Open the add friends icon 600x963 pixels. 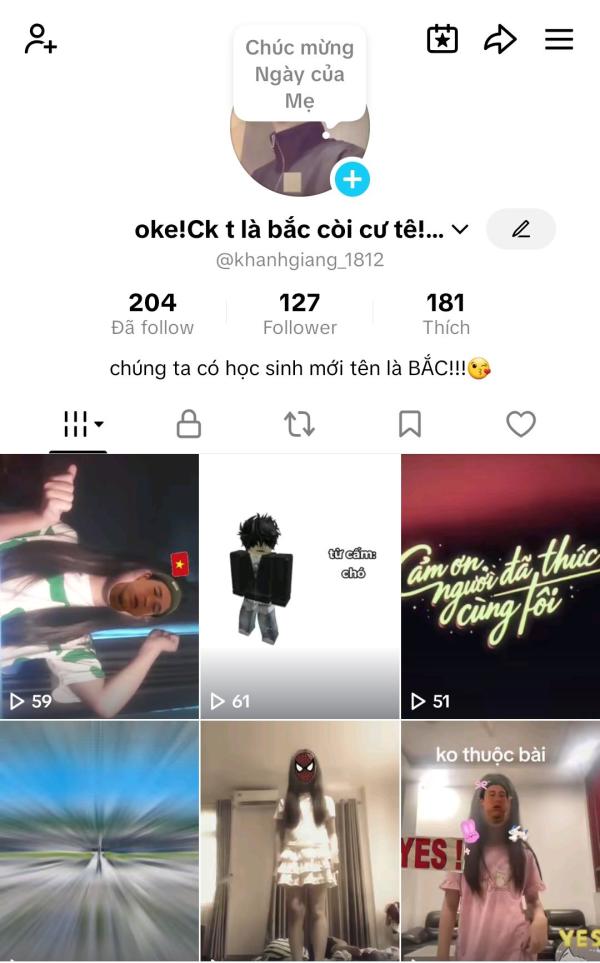coord(41,39)
